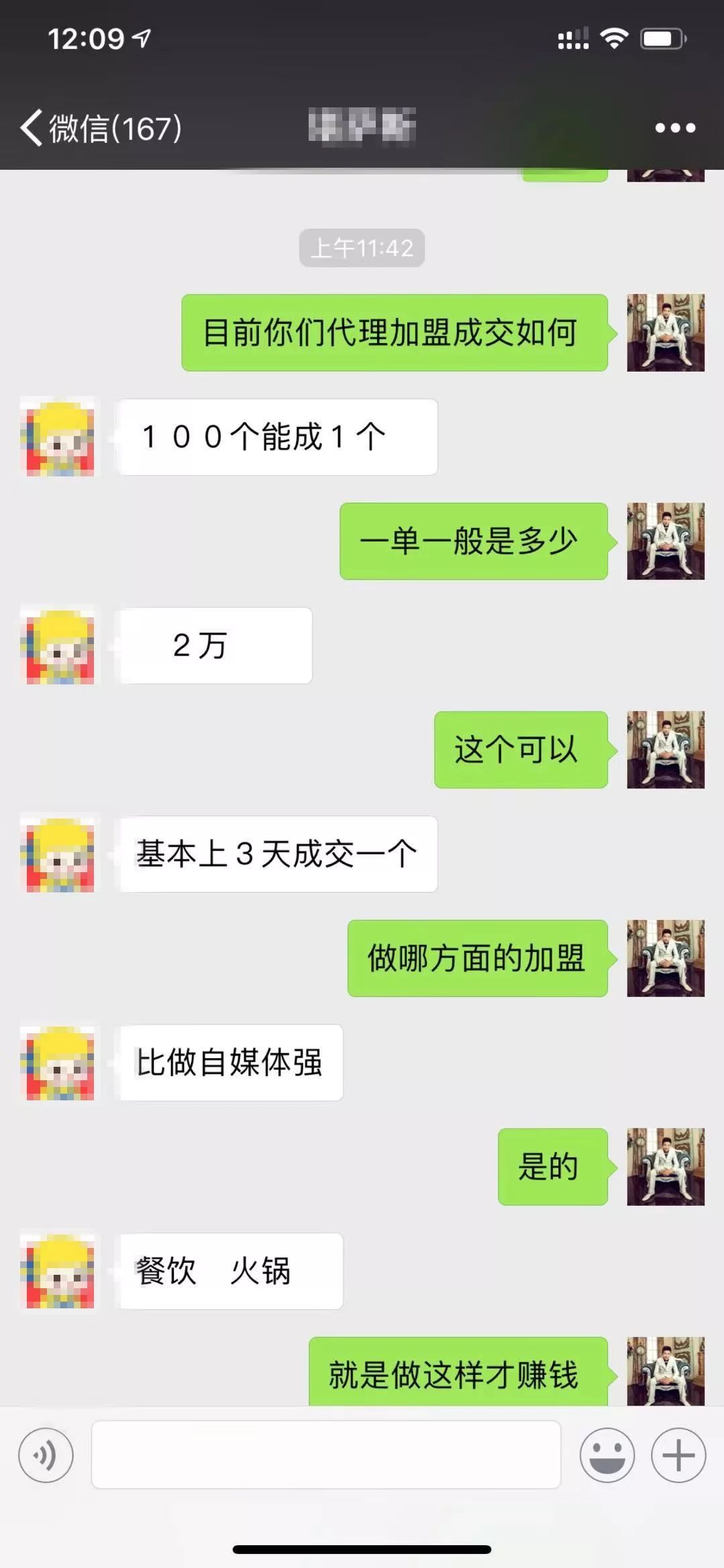Open the chat's three-dot more menu

[x=675, y=127]
